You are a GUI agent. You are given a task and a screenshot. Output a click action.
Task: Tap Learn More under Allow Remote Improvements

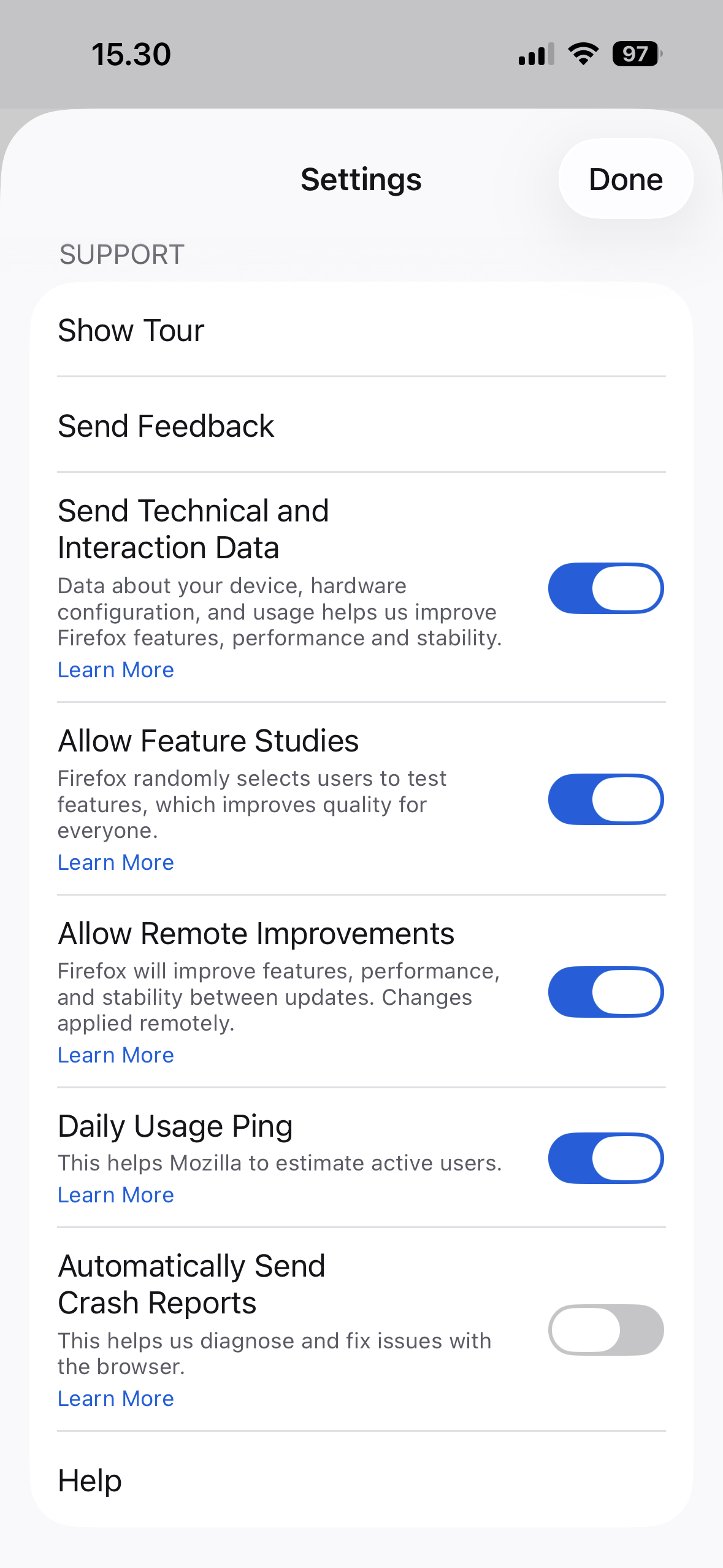[x=116, y=1055]
